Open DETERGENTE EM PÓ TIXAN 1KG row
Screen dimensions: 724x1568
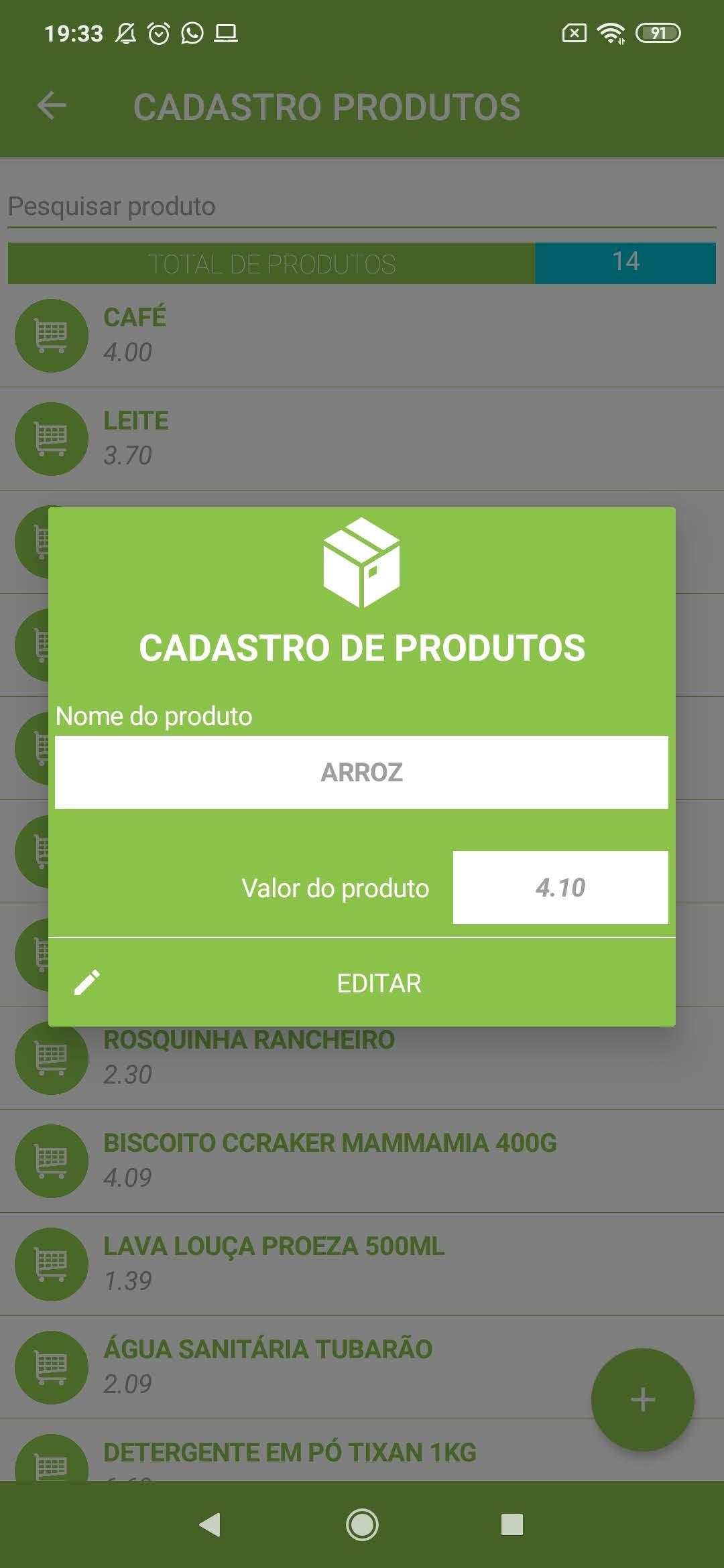click(362, 1451)
